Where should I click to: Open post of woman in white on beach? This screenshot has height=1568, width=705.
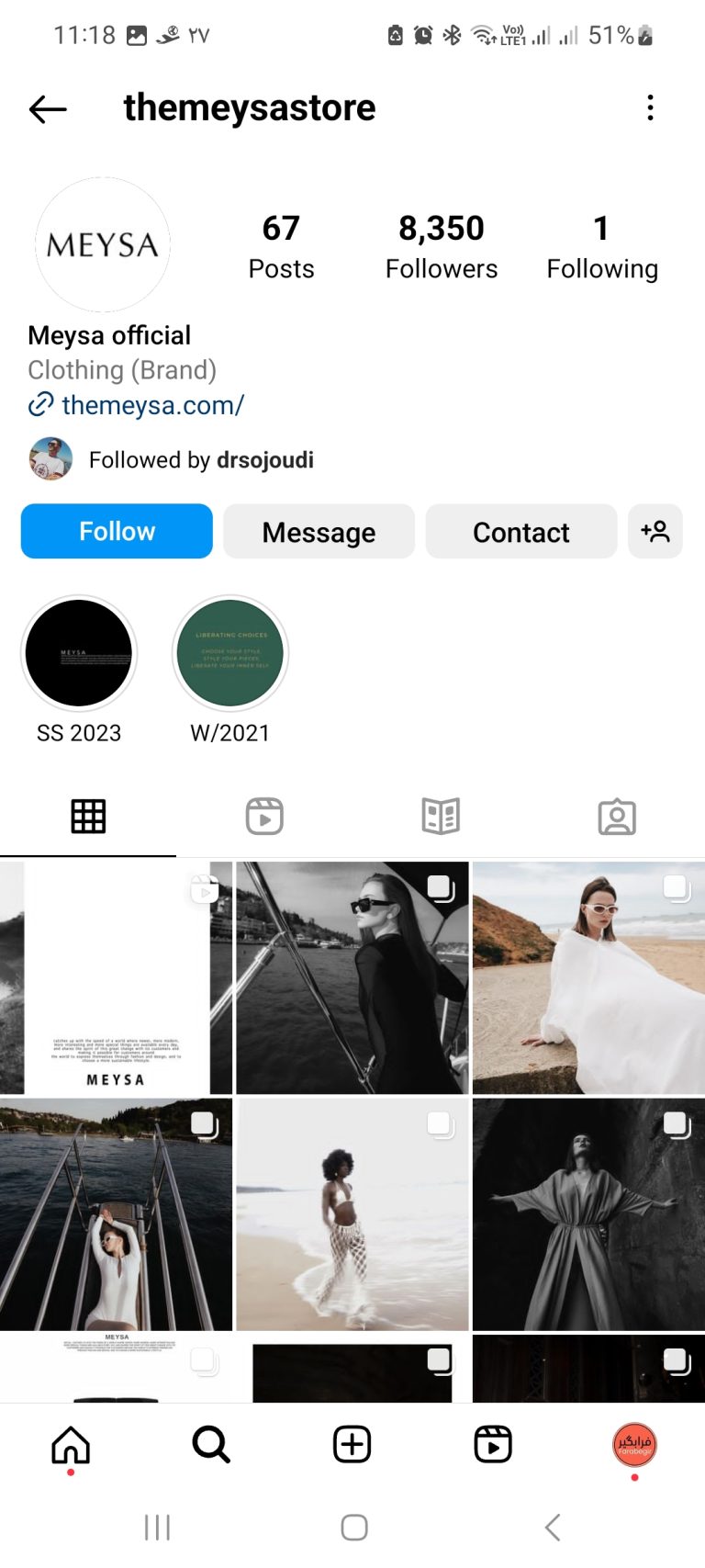point(588,977)
